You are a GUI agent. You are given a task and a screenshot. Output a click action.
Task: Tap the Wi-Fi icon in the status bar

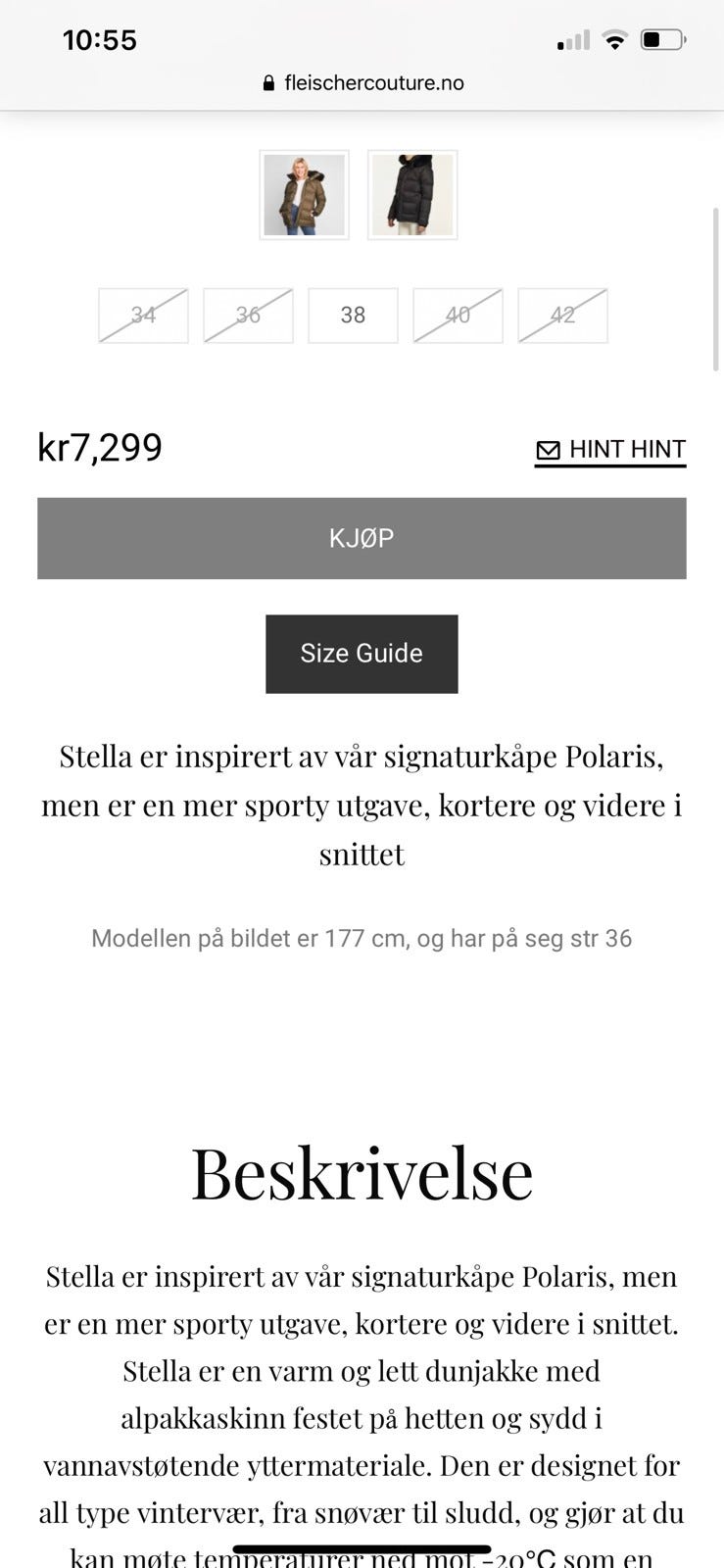click(x=614, y=39)
